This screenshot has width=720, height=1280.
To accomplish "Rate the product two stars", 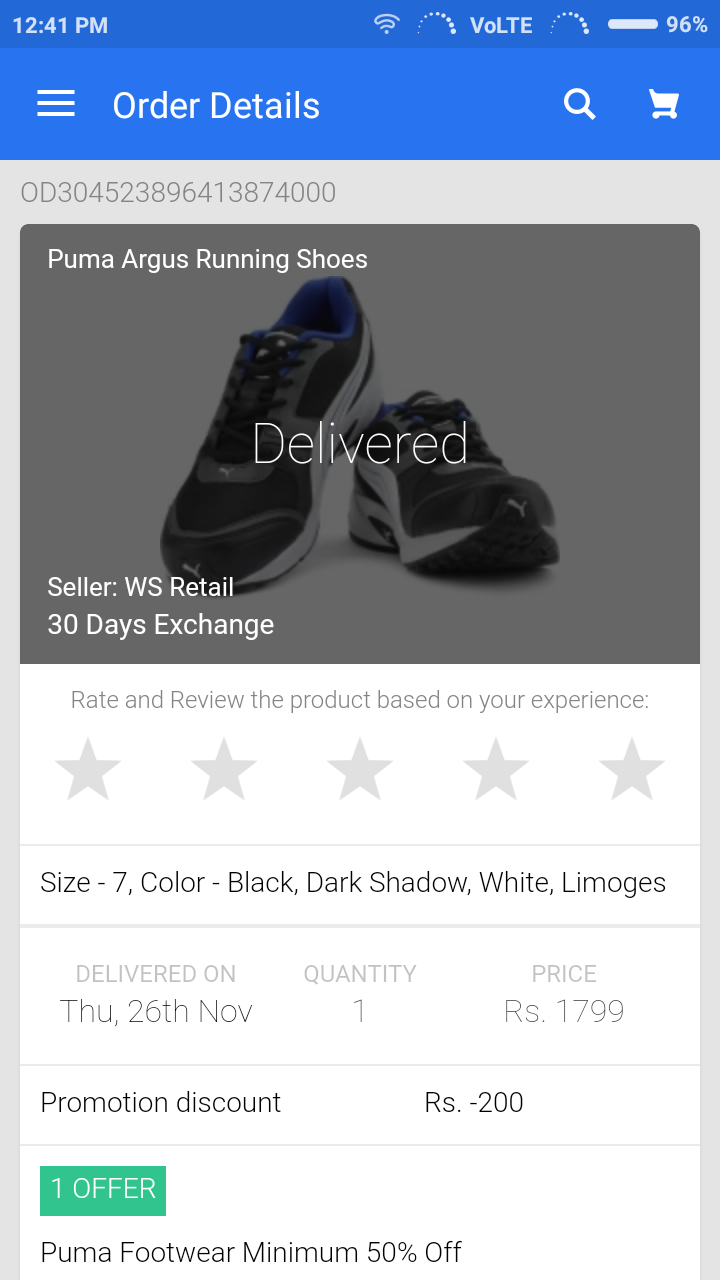I will tap(224, 769).
